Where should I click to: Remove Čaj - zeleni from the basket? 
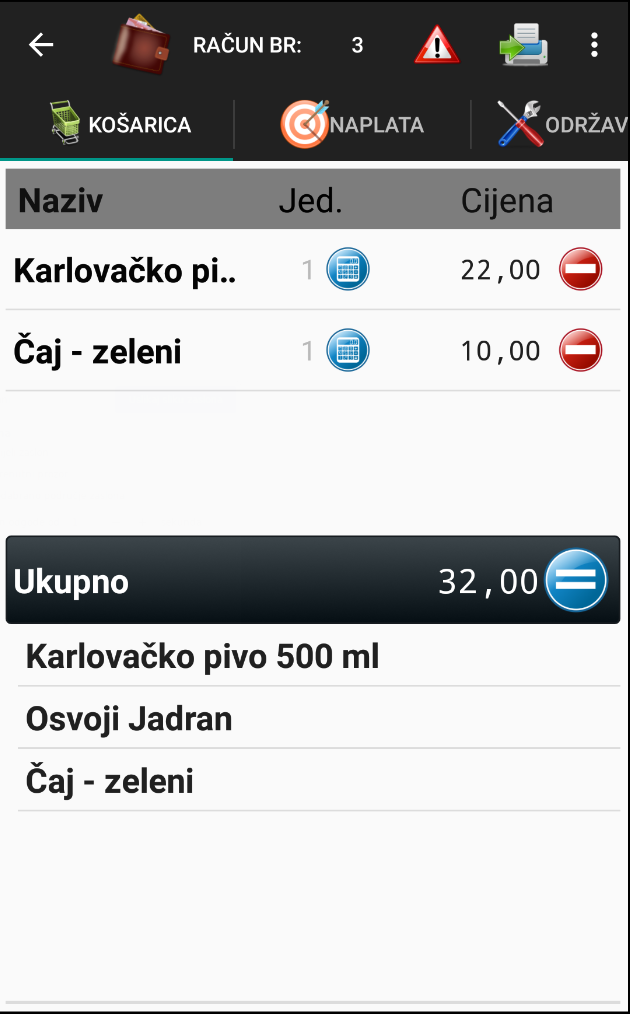pos(580,350)
